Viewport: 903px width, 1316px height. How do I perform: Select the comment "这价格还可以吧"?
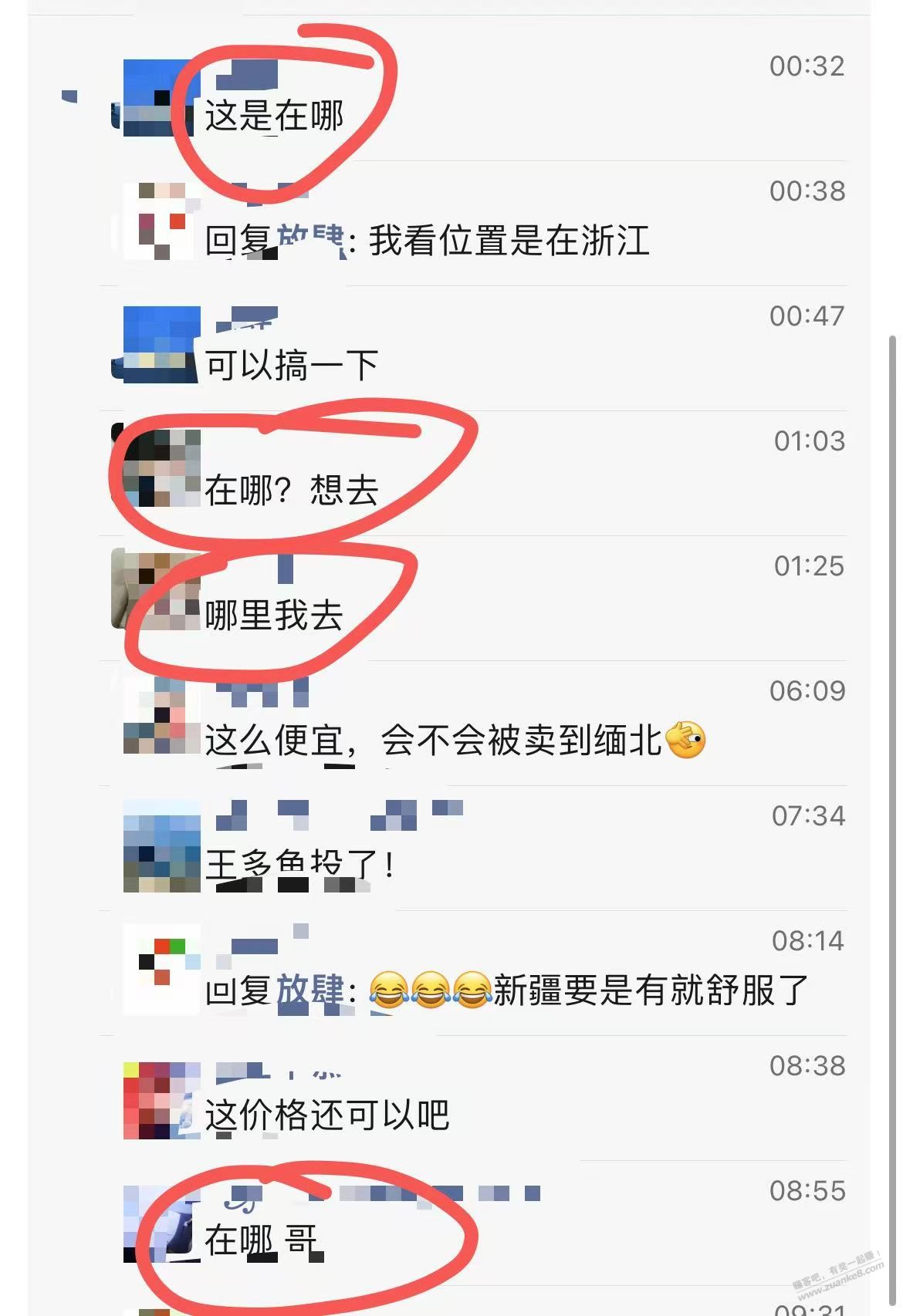tap(326, 1115)
